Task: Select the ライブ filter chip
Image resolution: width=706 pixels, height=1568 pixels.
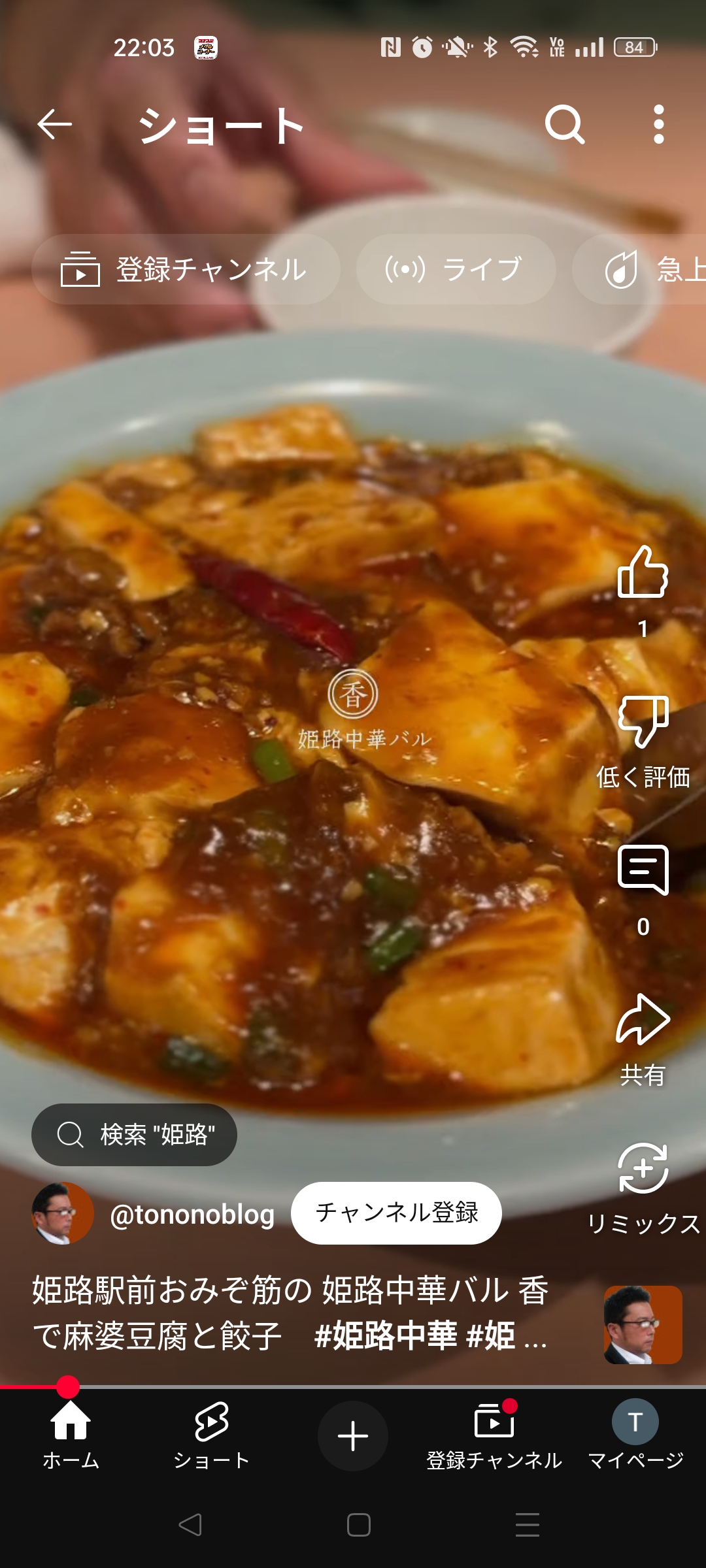Action: coord(456,269)
